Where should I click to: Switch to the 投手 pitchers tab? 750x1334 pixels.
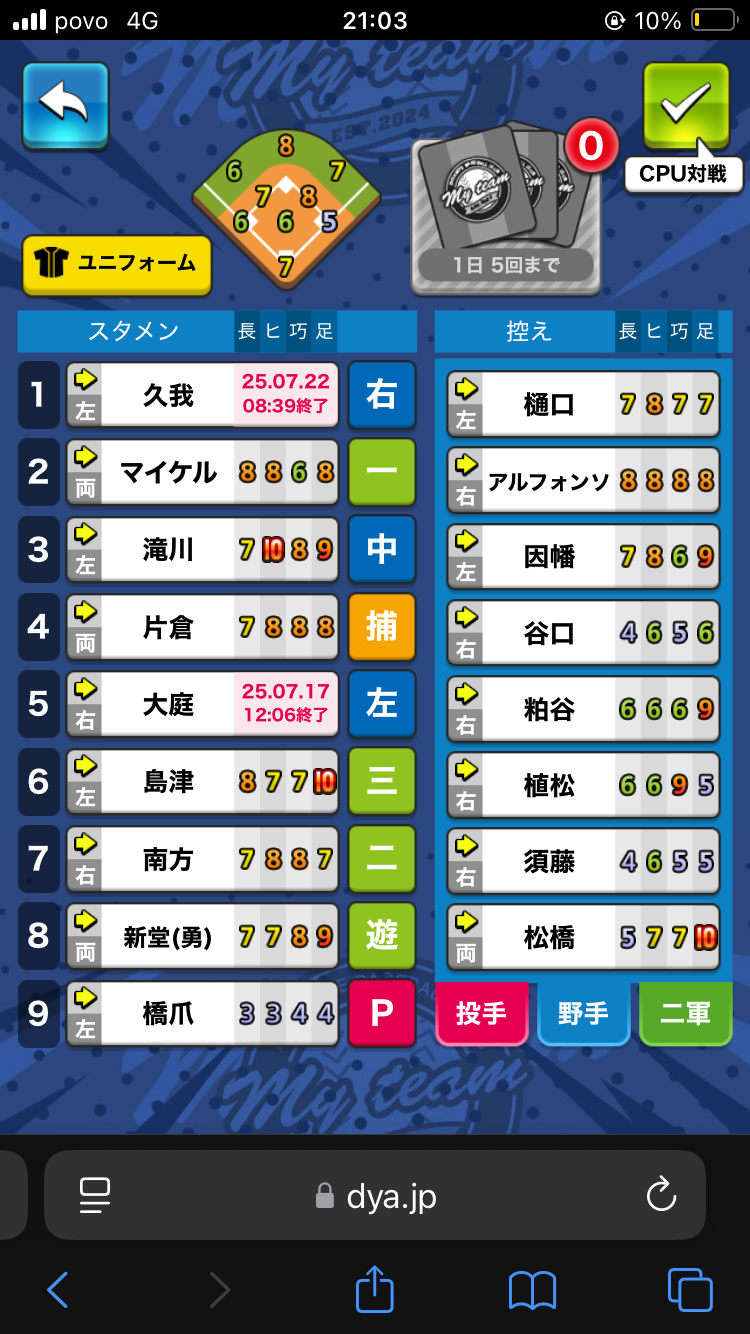482,1014
